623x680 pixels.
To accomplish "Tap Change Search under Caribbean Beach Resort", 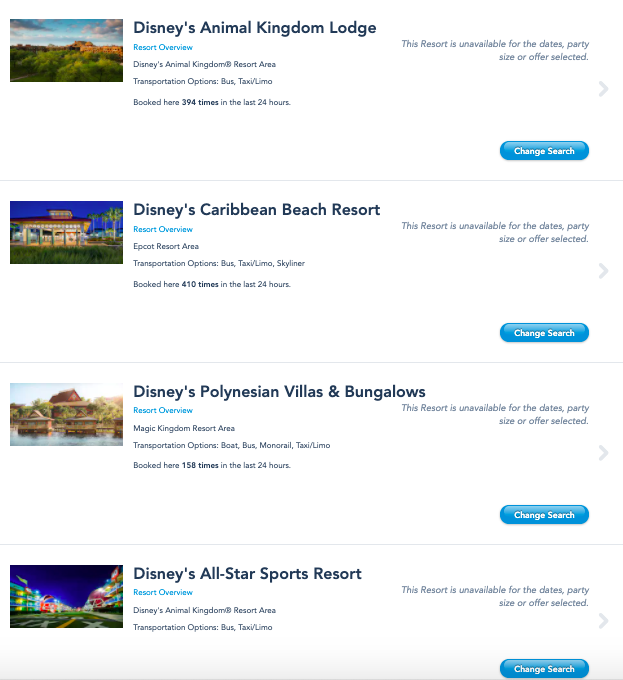I will click(544, 333).
